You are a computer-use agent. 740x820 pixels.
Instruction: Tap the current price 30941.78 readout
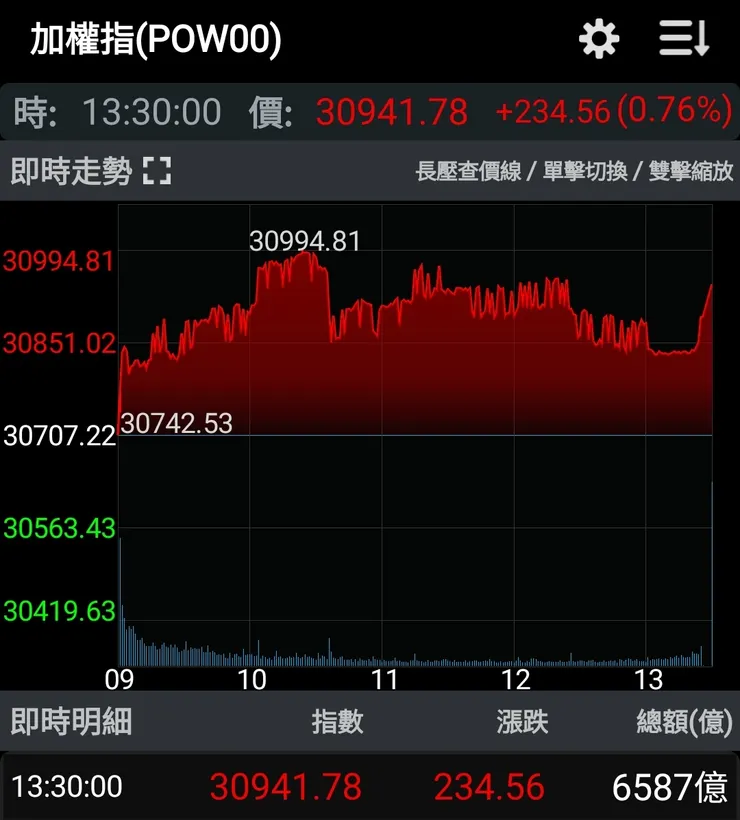point(393,112)
